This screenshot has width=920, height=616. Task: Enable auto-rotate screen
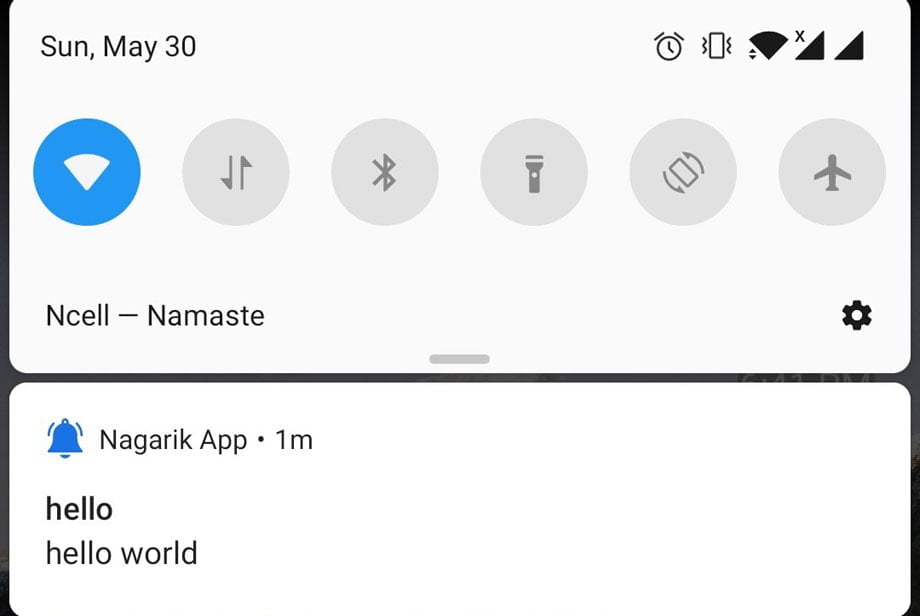click(683, 172)
